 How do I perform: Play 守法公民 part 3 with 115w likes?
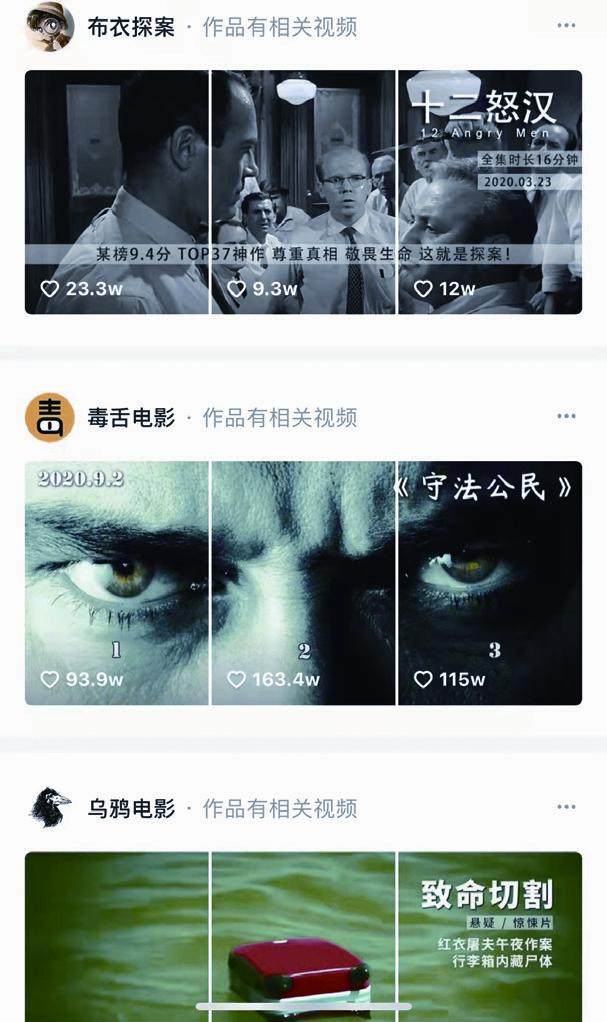pyautogui.click(x=490, y=583)
